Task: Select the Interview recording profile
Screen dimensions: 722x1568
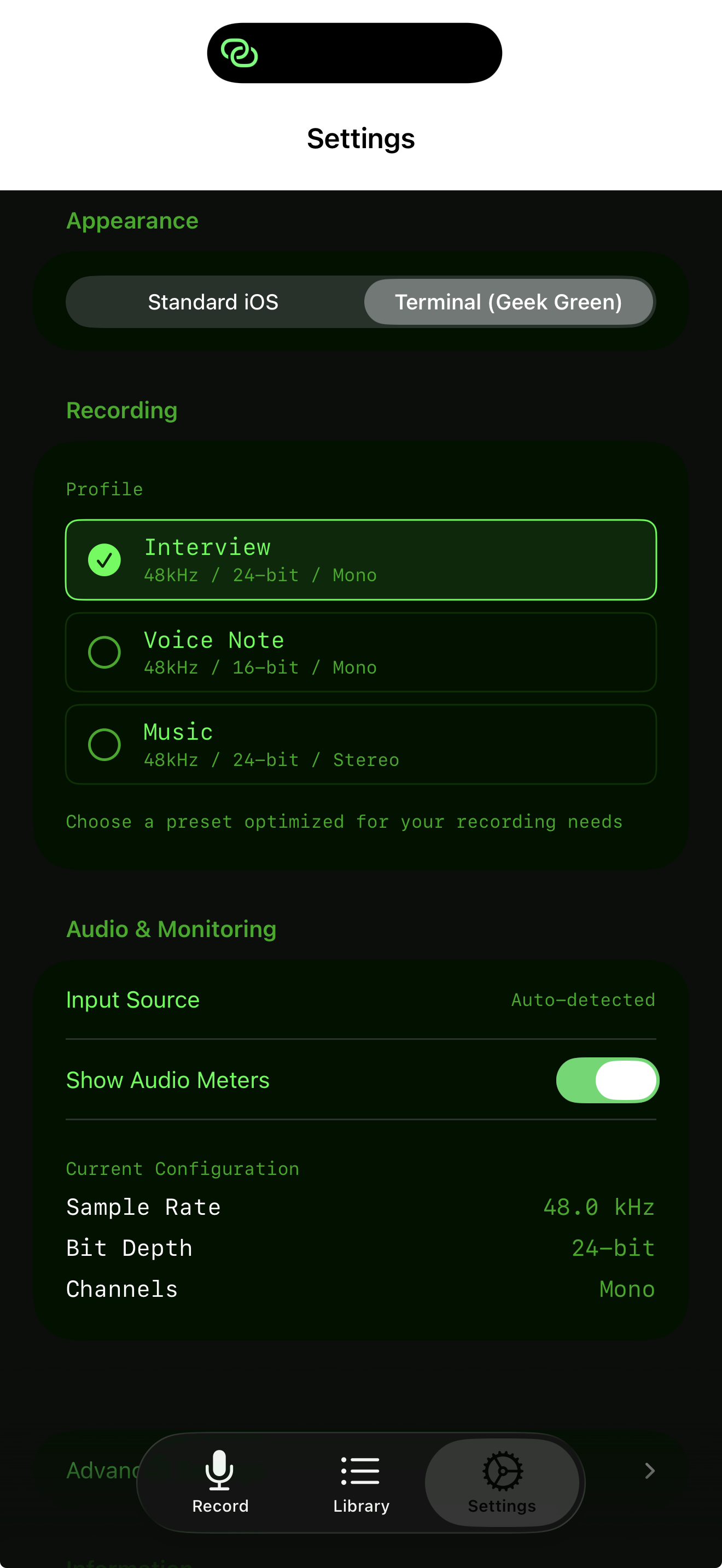Action: coord(360,559)
